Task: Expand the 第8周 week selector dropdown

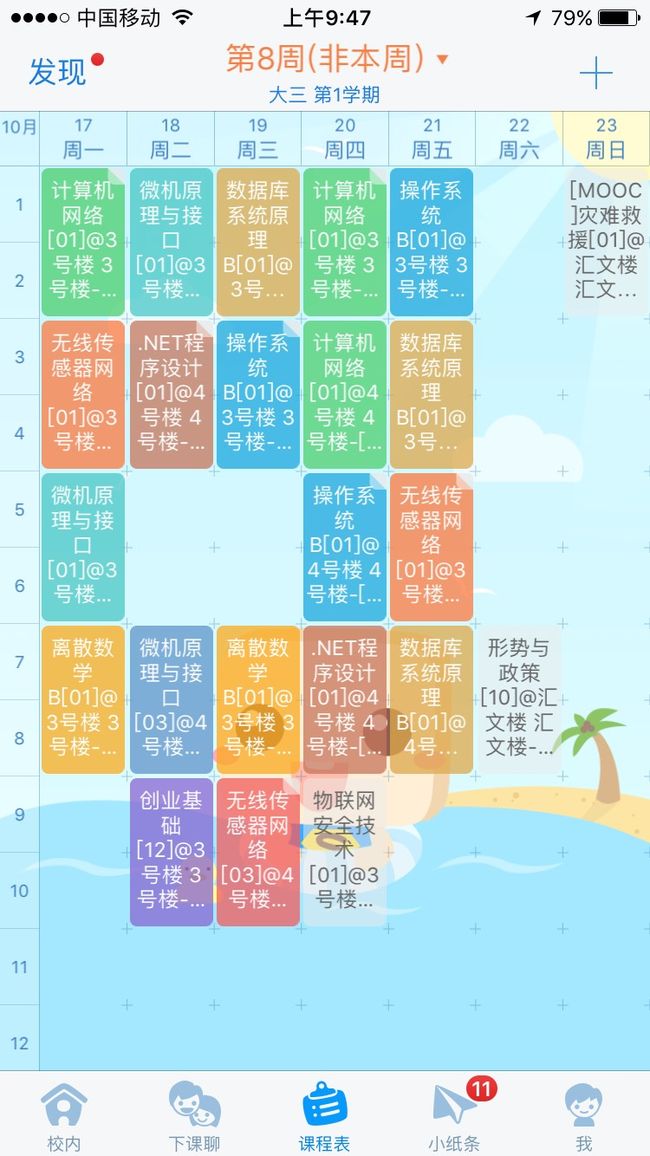Action: pyautogui.click(x=337, y=60)
